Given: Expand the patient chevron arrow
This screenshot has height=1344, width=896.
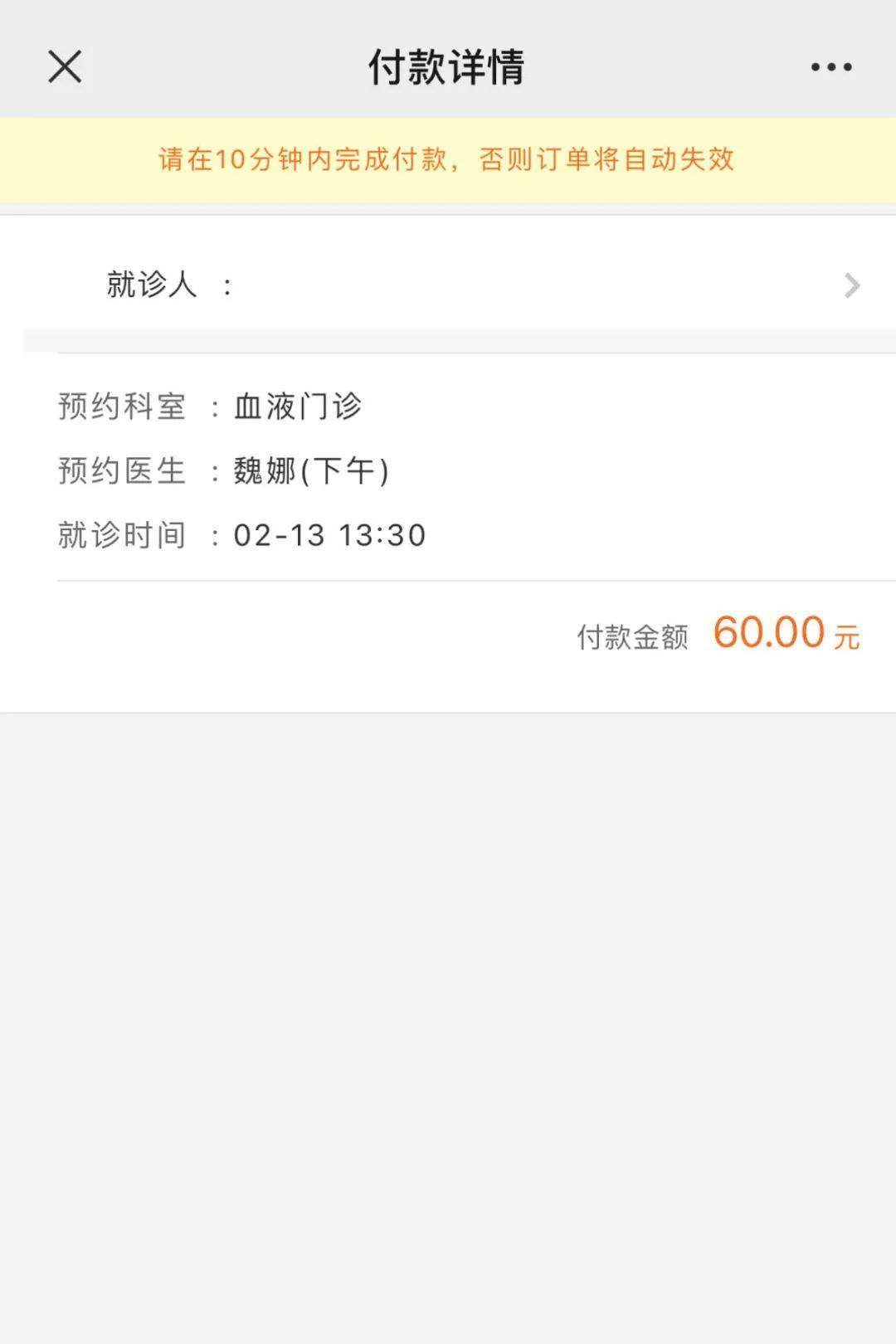Looking at the screenshot, I should click(850, 286).
